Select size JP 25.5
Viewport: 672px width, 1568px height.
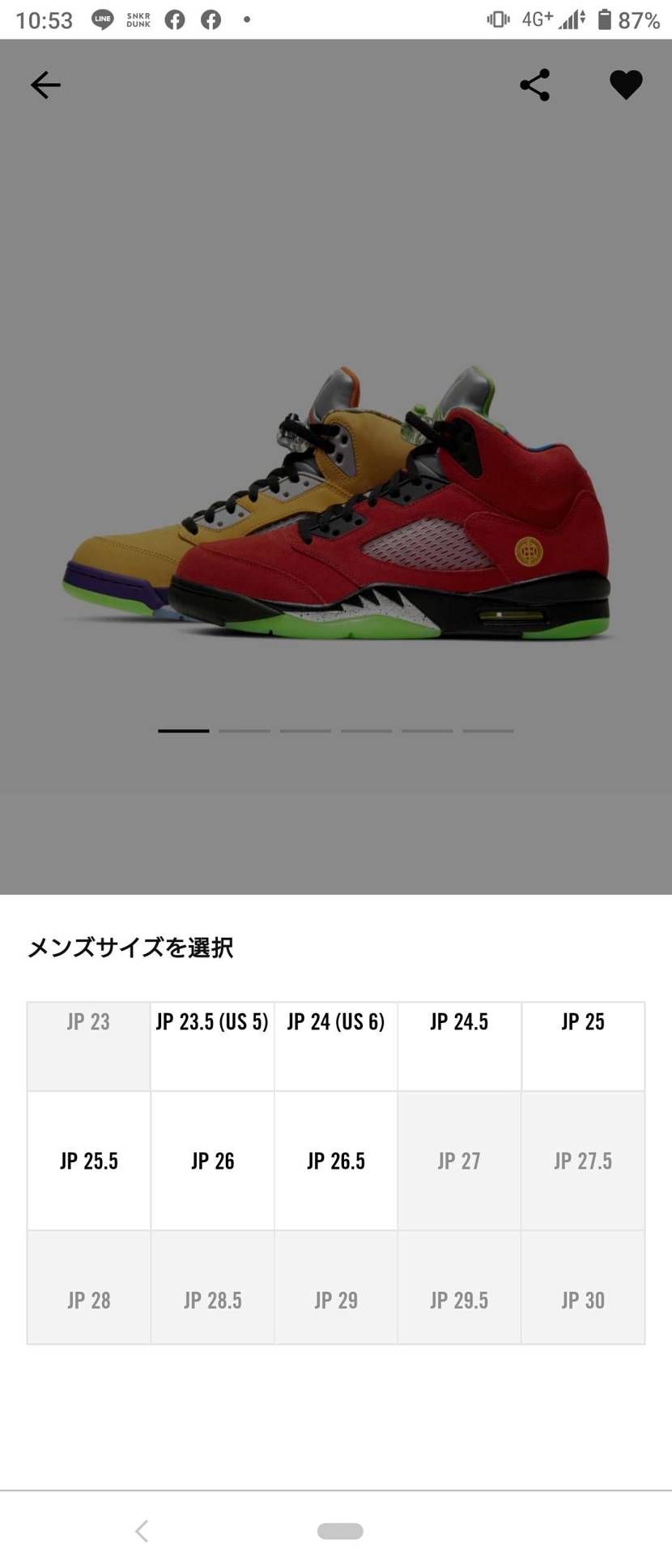click(87, 1161)
